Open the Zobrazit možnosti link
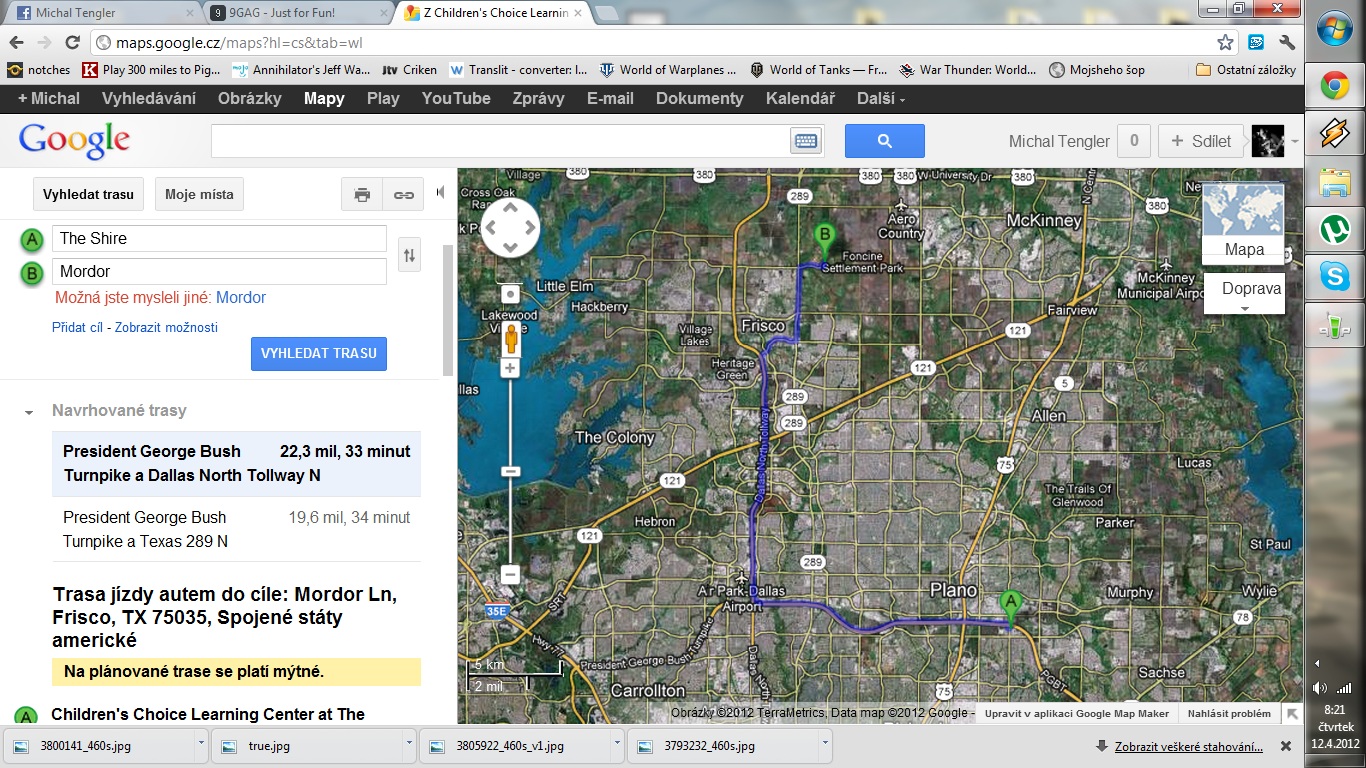 pyautogui.click(x=166, y=327)
